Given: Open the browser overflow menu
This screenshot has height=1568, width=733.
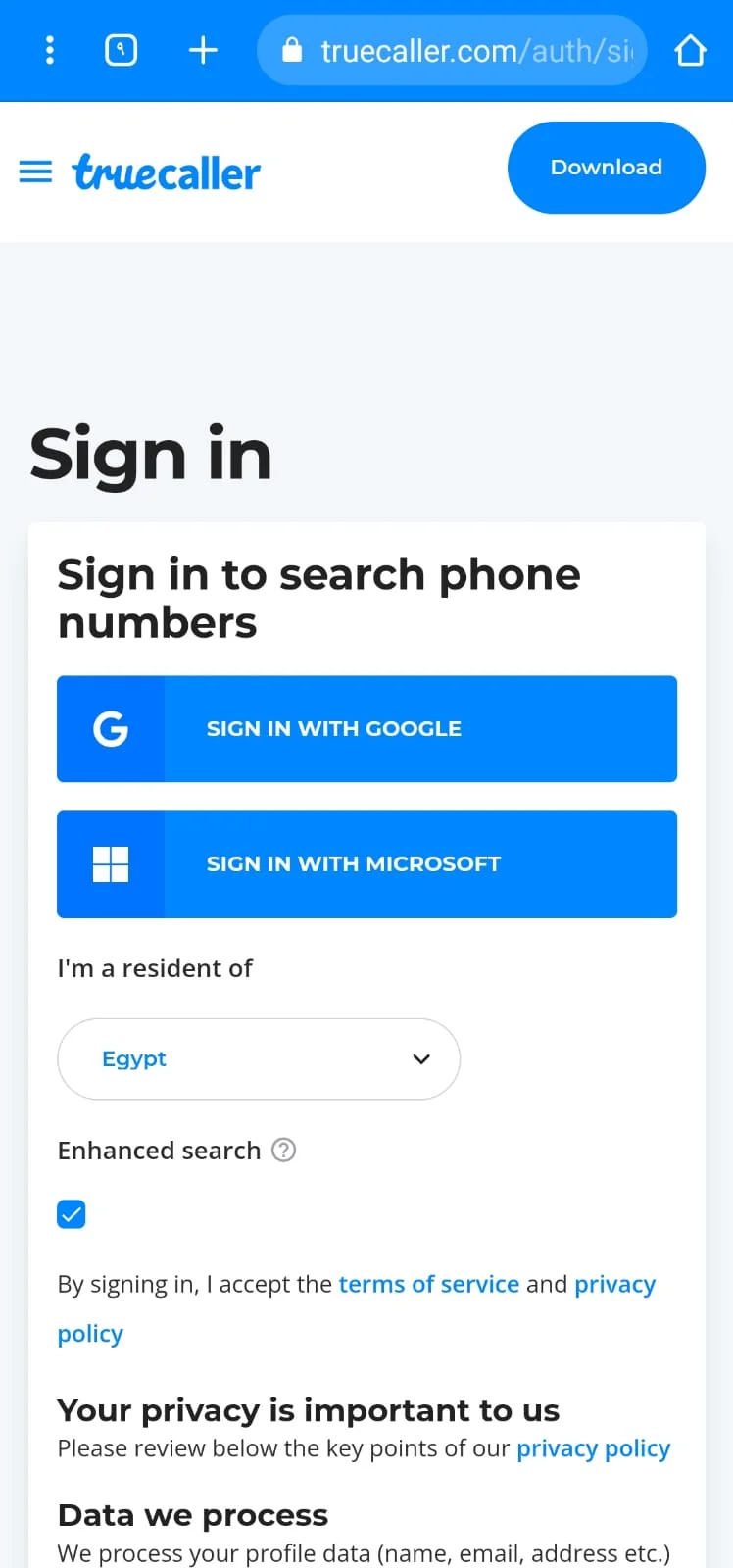Looking at the screenshot, I should pos(50,50).
